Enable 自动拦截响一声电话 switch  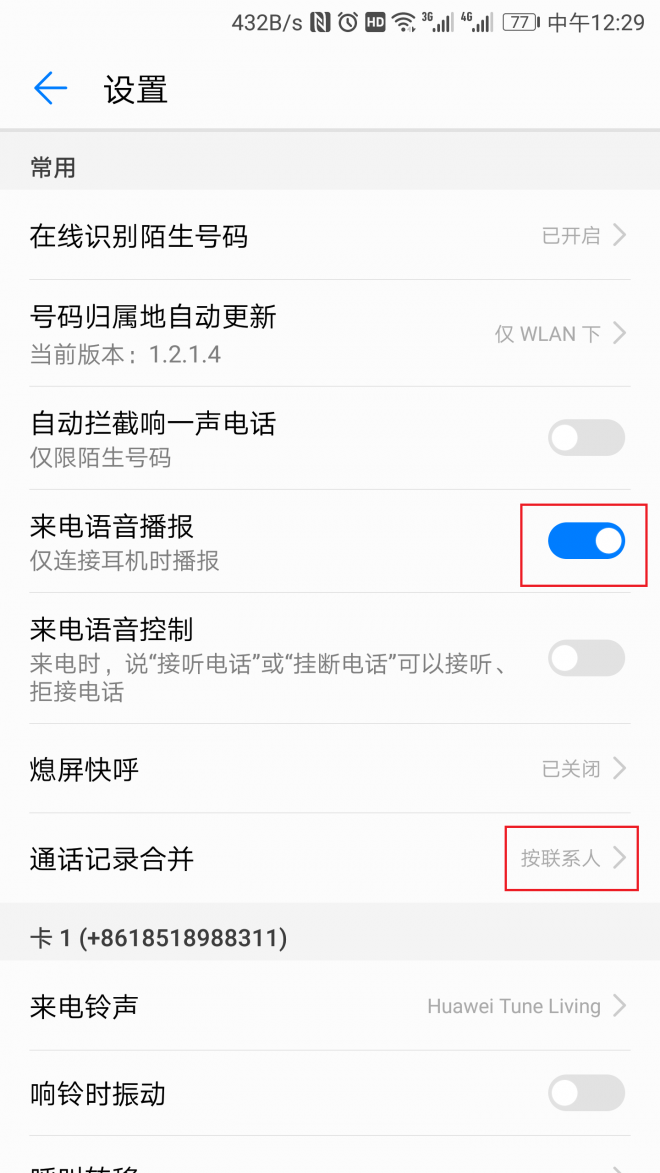(x=586, y=438)
